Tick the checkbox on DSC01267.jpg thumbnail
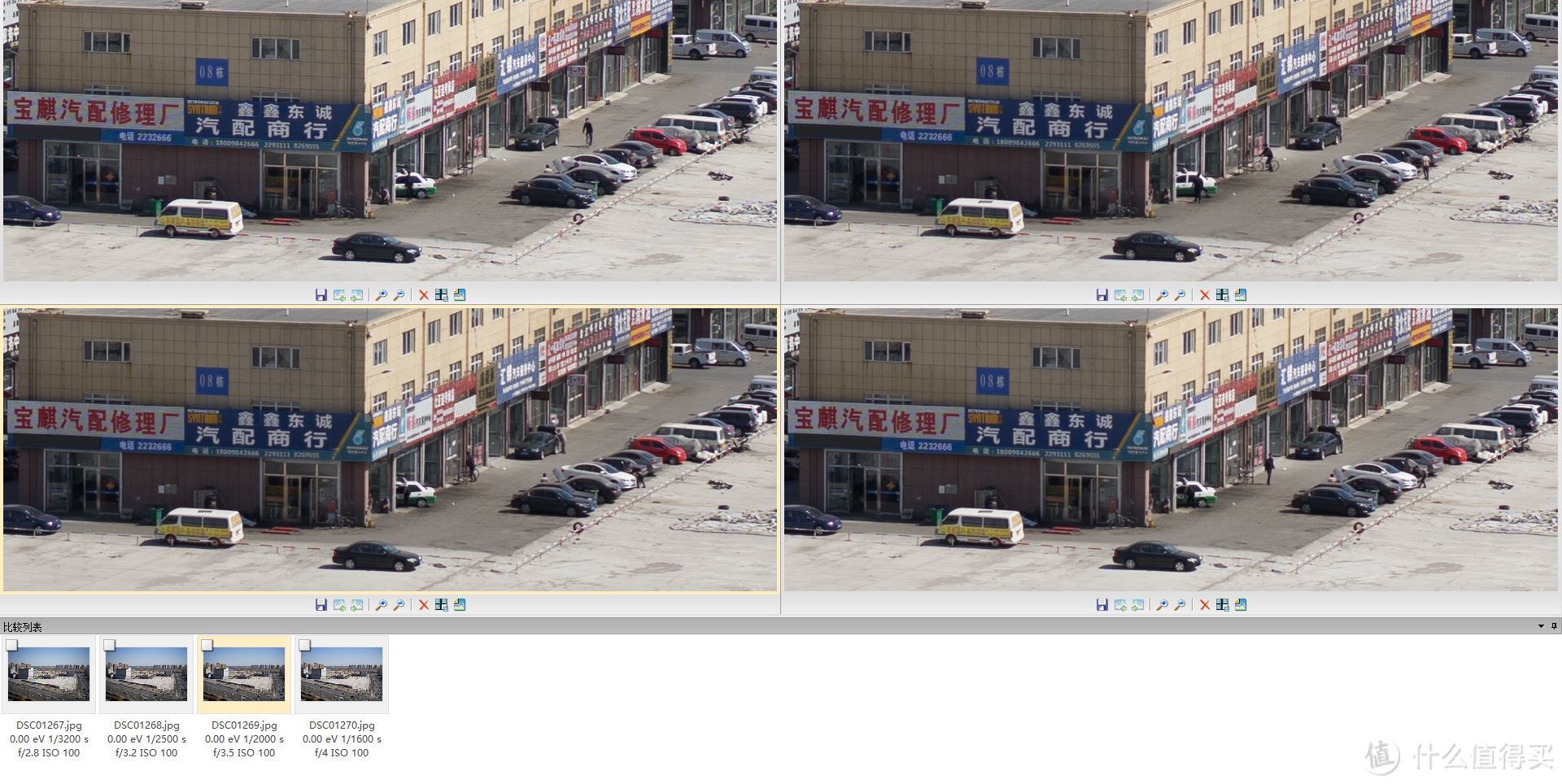Screen dimensions: 1562x784 point(12,645)
